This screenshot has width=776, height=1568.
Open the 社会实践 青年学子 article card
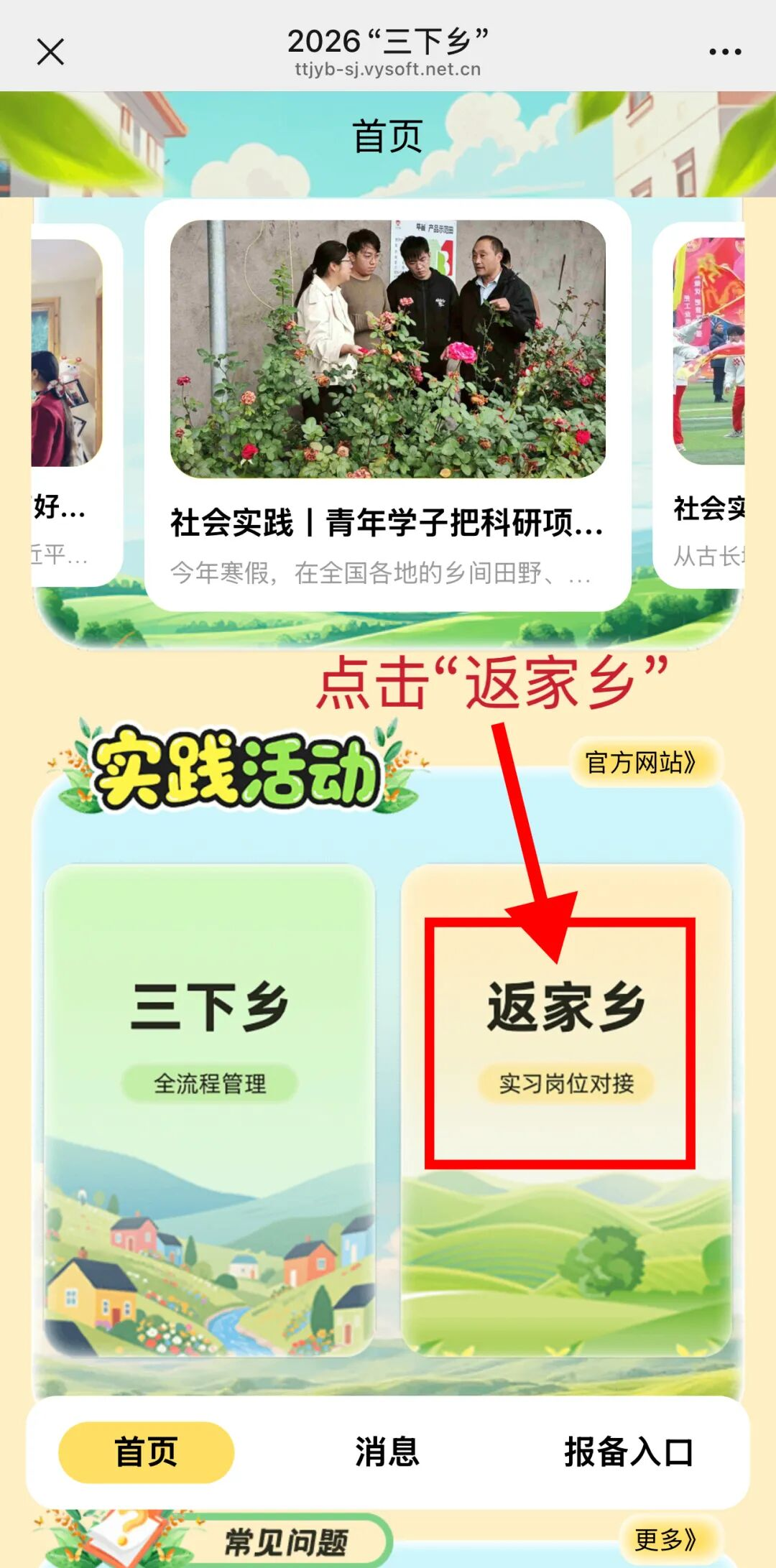tap(388, 406)
